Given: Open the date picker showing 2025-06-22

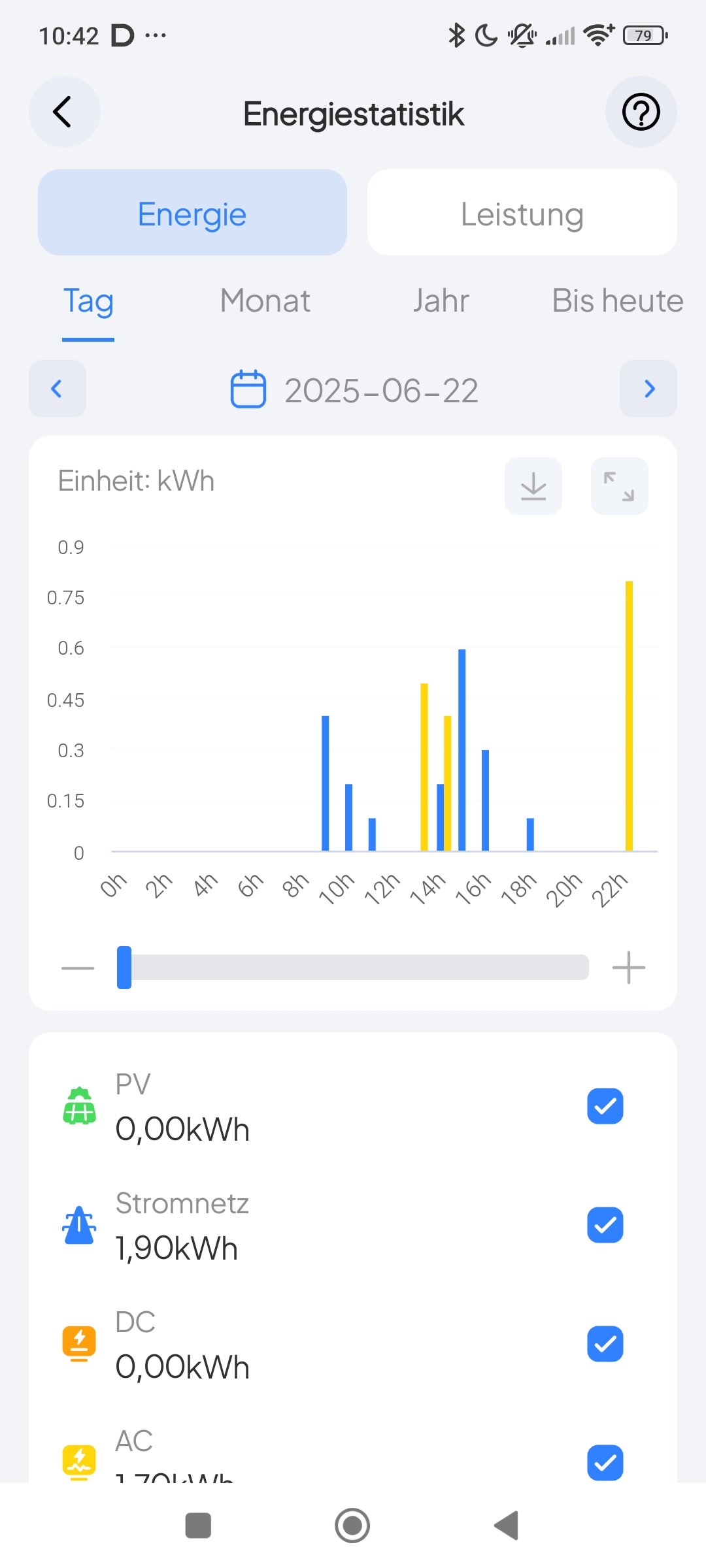Looking at the screenshot, I should point(354,390).
